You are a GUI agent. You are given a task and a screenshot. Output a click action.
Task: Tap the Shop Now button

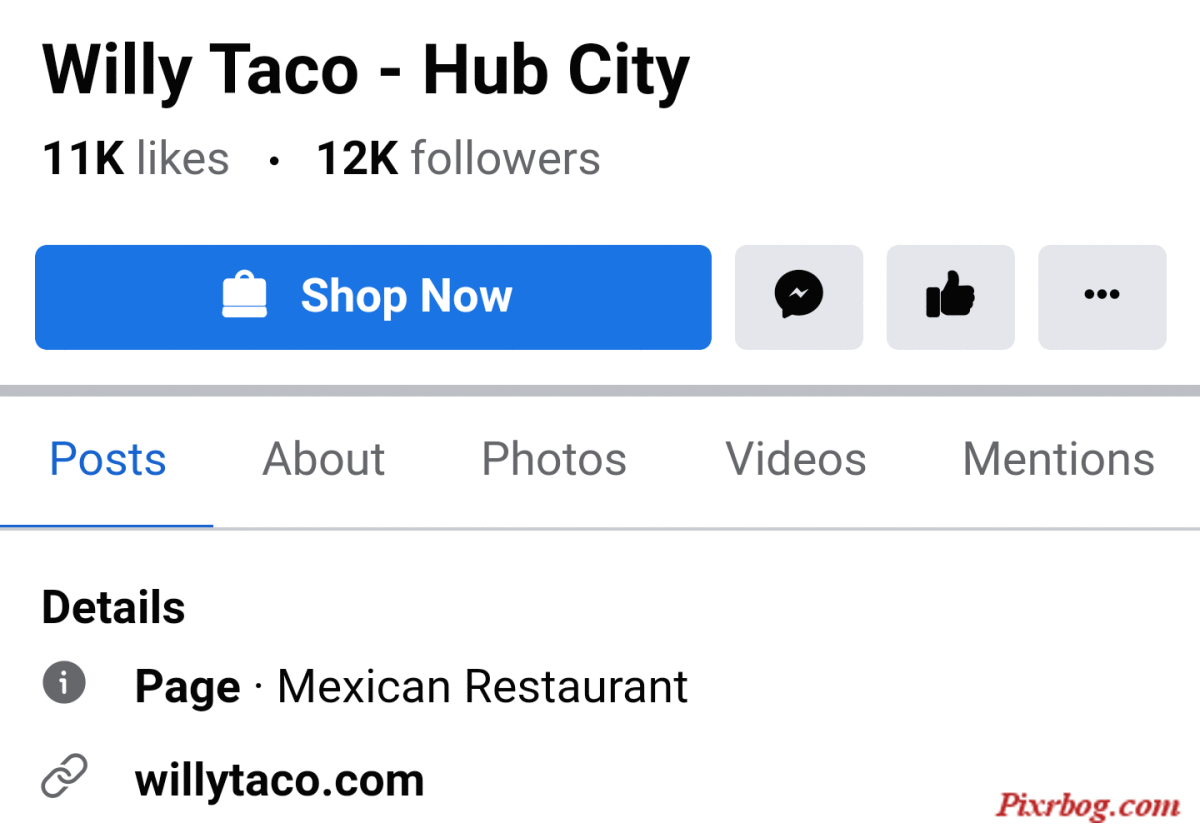373,297
